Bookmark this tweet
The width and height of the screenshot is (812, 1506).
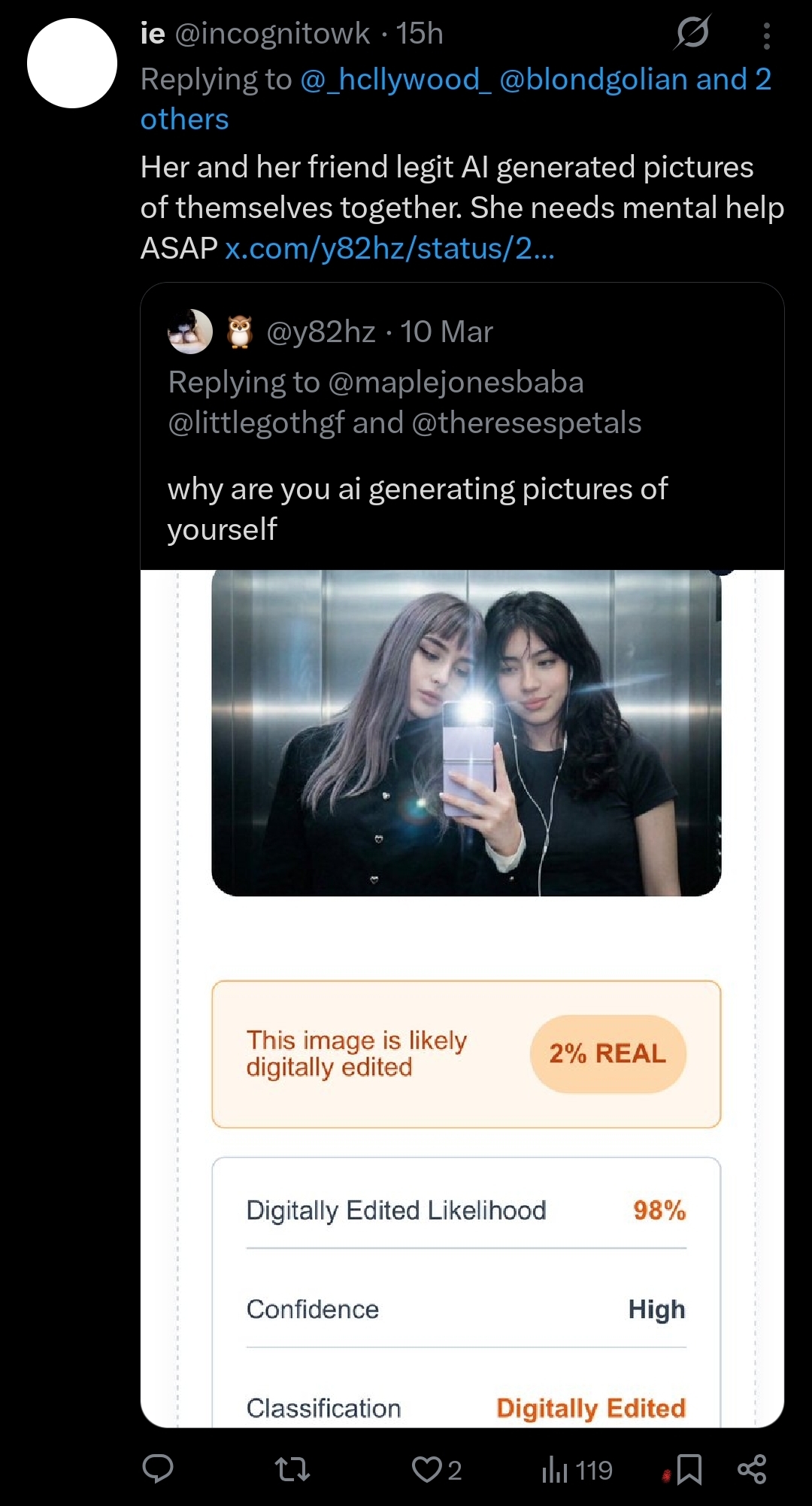(689, 1469)
